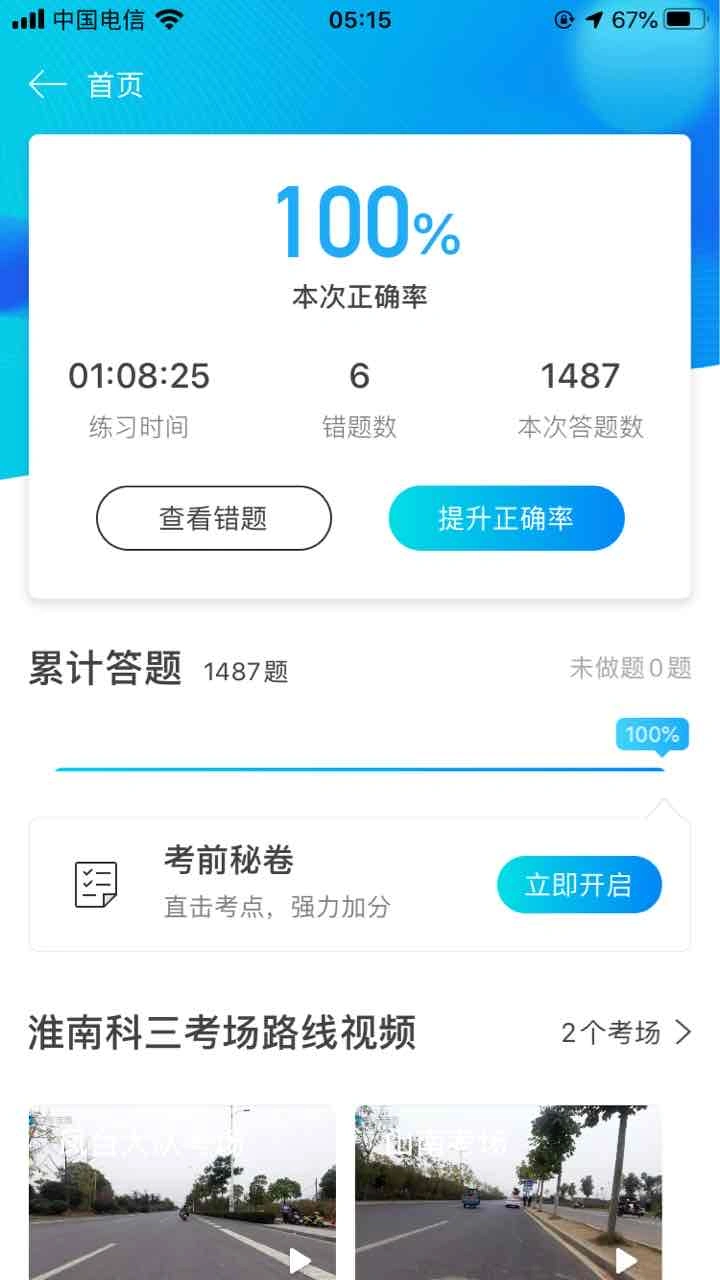
Task: Play the second route video with blue truck
Action: [508, 1192]
